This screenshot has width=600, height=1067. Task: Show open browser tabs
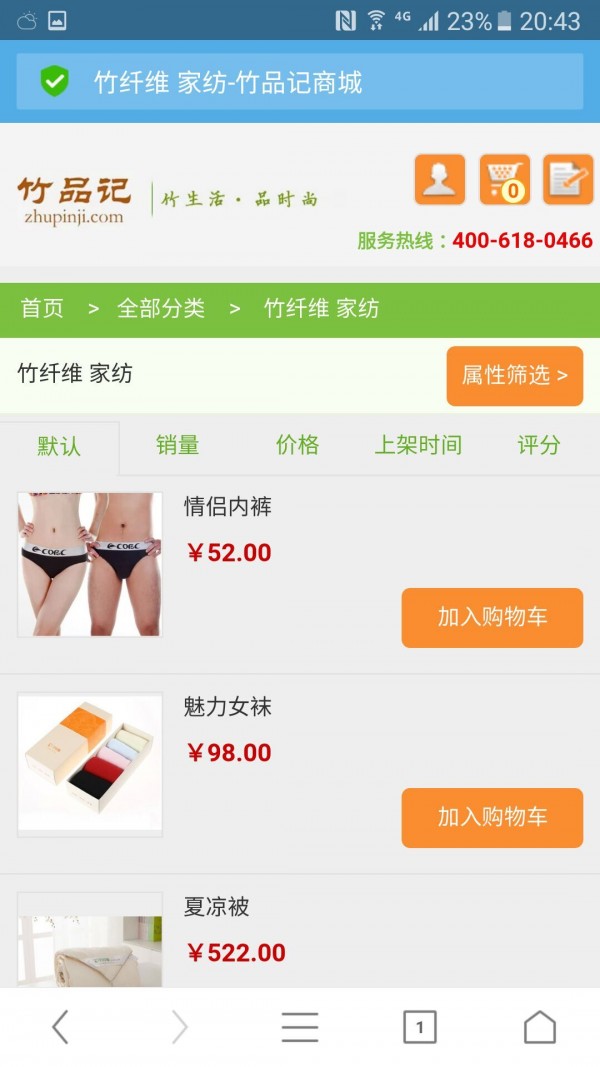coord(419,1027)
